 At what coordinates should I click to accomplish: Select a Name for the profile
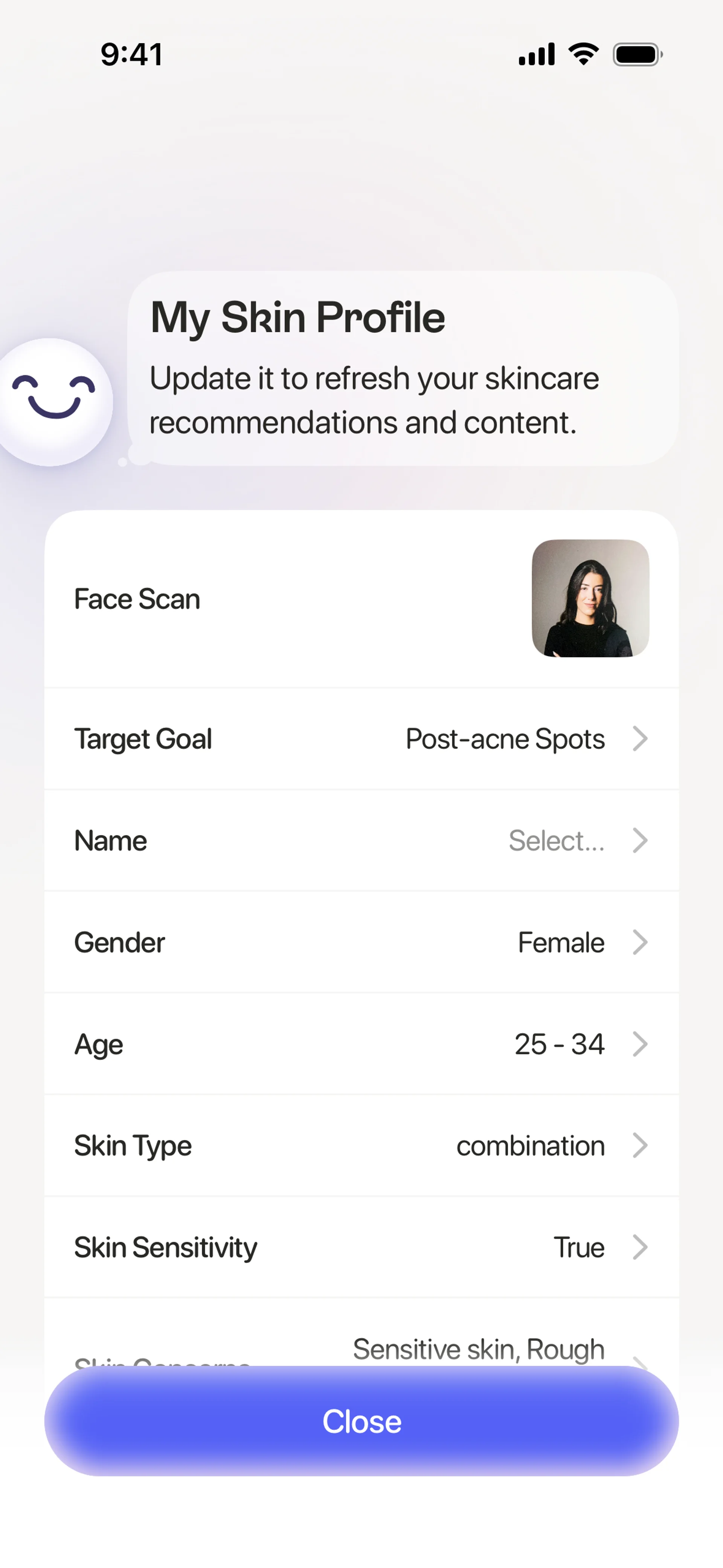point(361,841)
